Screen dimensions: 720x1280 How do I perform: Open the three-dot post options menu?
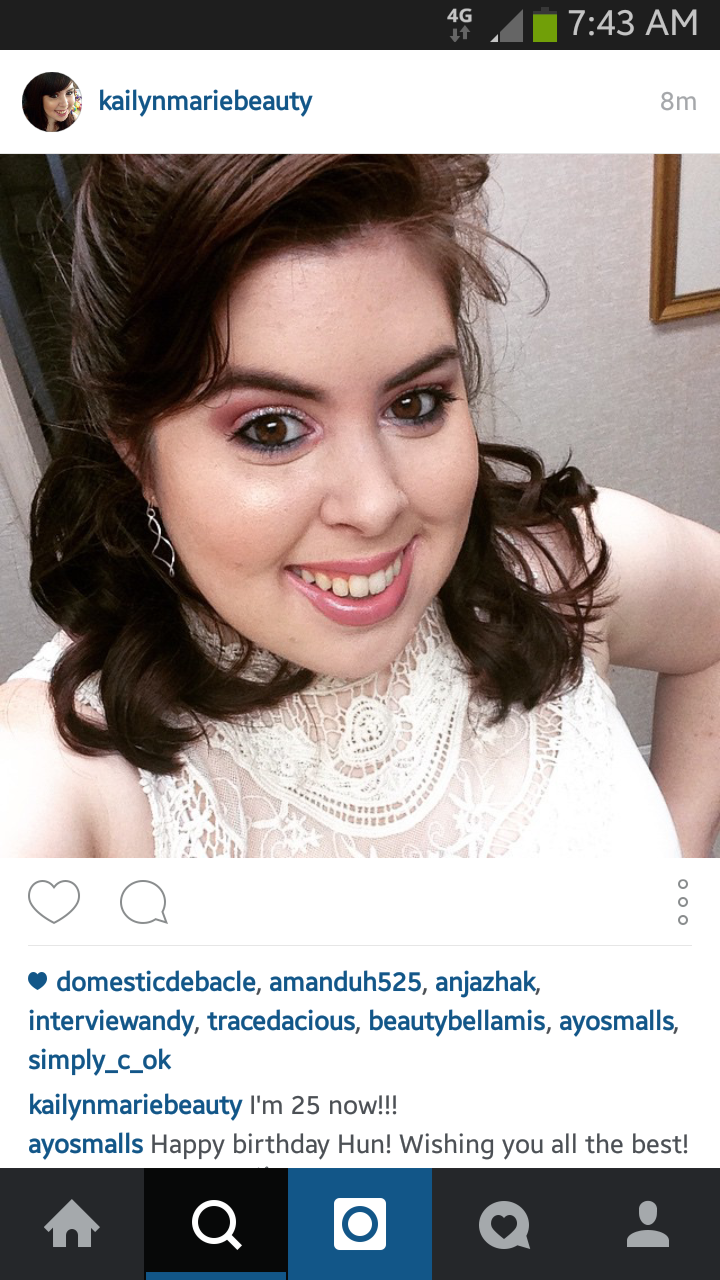click(683, 902)
